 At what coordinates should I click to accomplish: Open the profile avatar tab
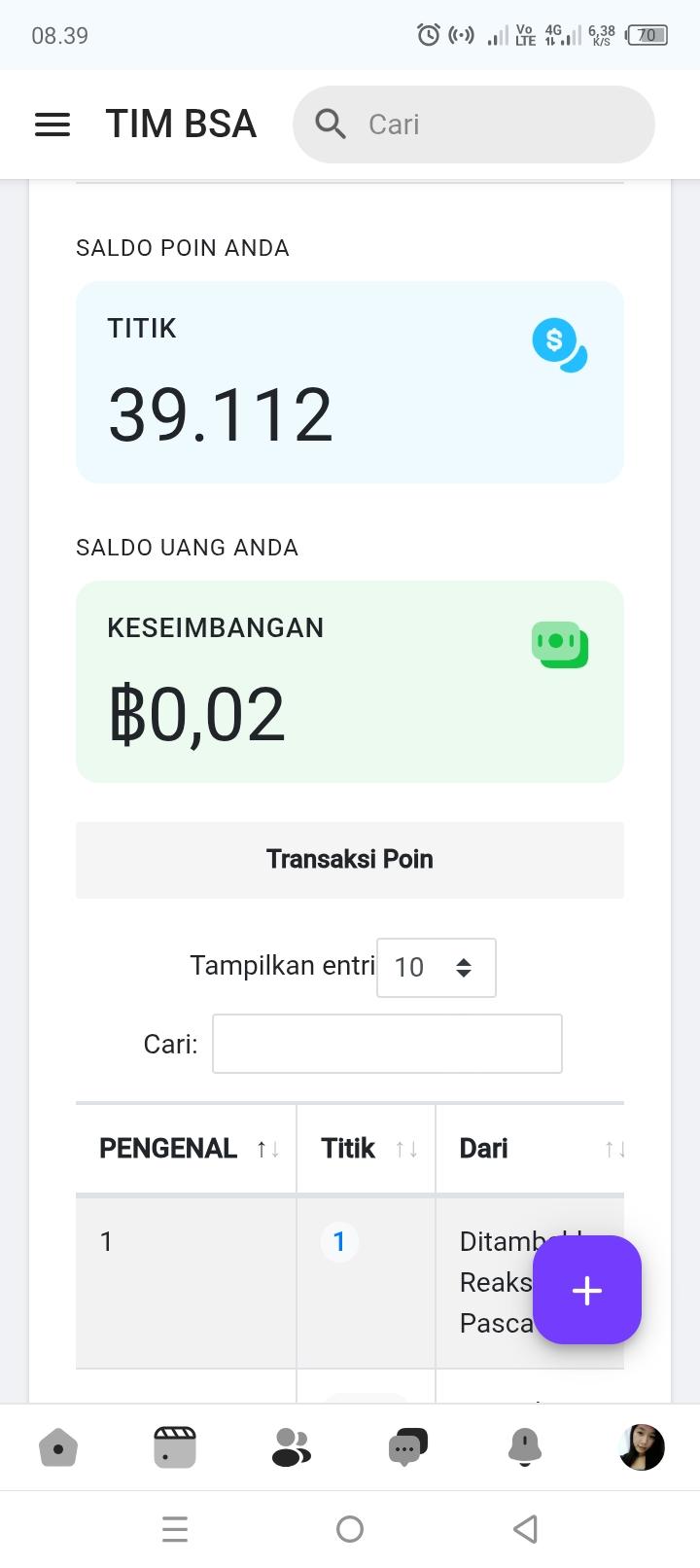pyautogui.click(x=642, y=1447)
